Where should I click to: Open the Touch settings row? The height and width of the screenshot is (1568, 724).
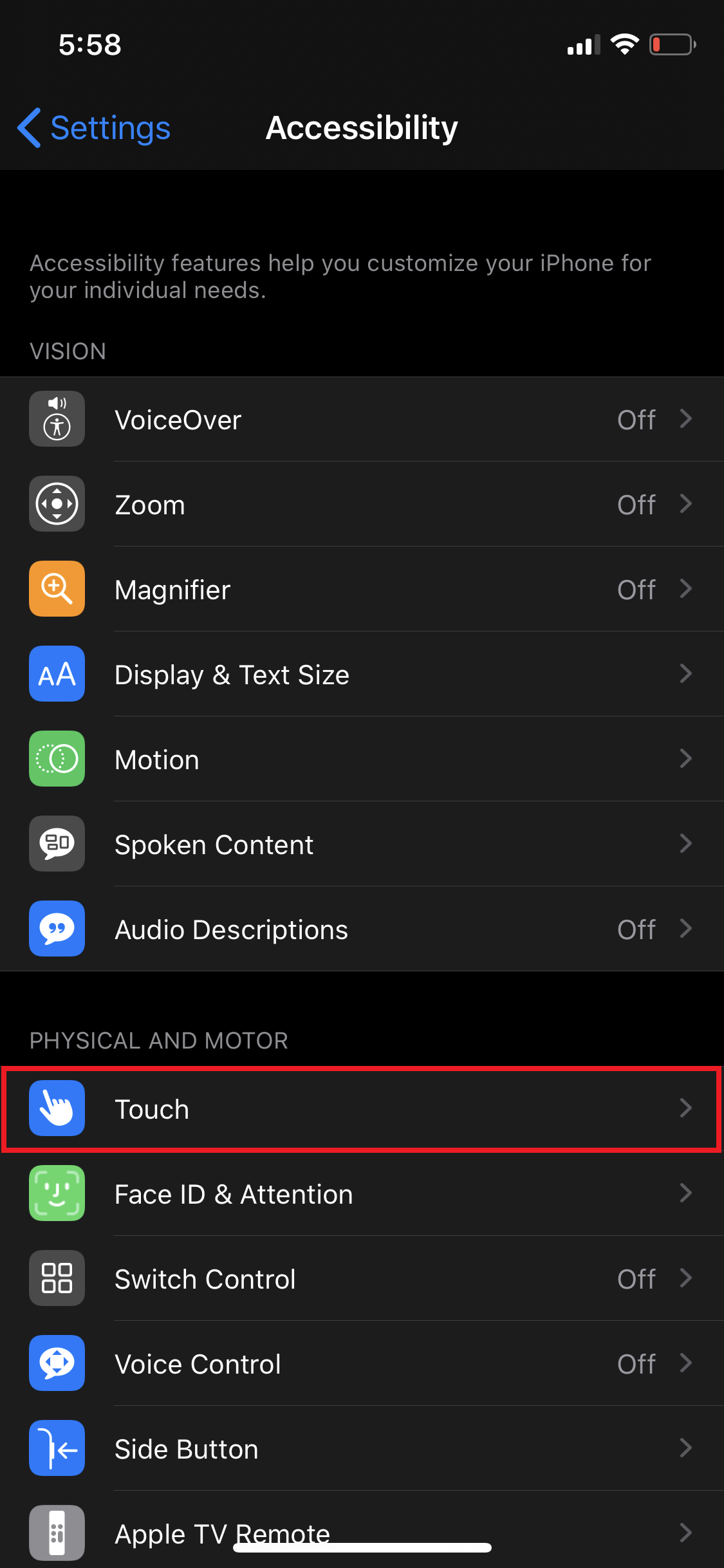pos(362,1108)
